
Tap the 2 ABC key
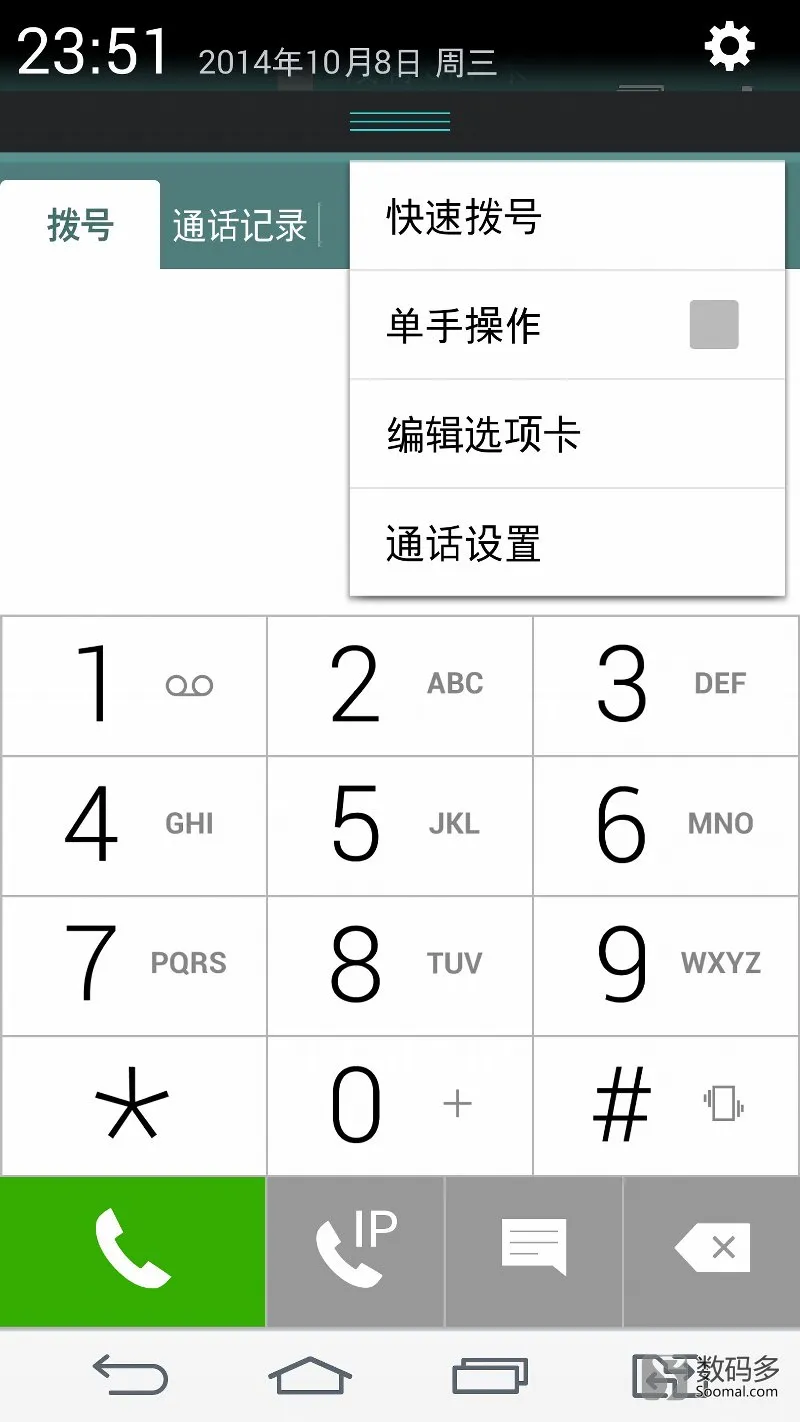click(400, 686)
